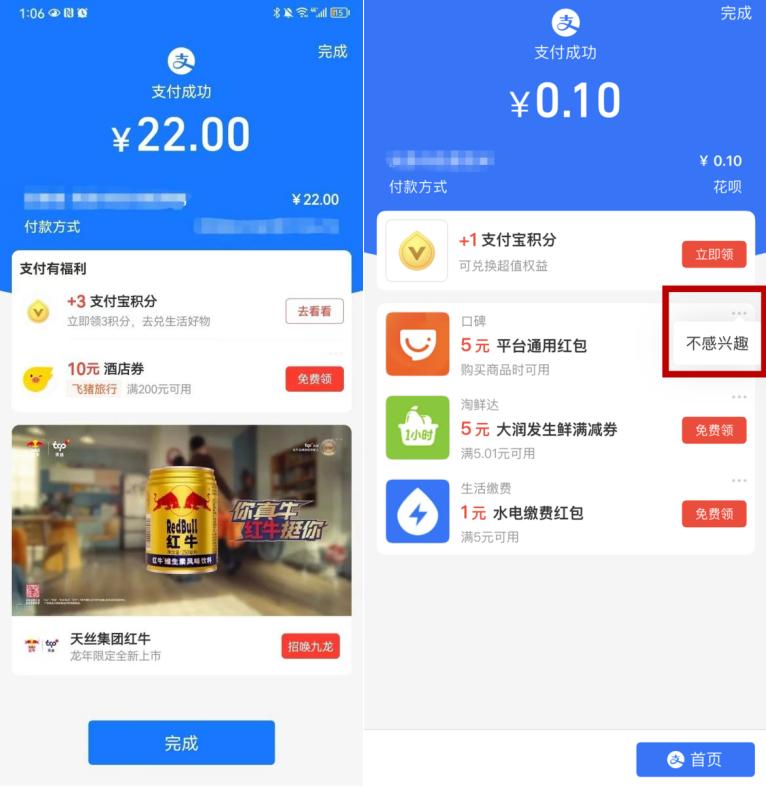
Task: Tap top 完成 on the ¥0.10 payment screen
Action: (735, 13)
